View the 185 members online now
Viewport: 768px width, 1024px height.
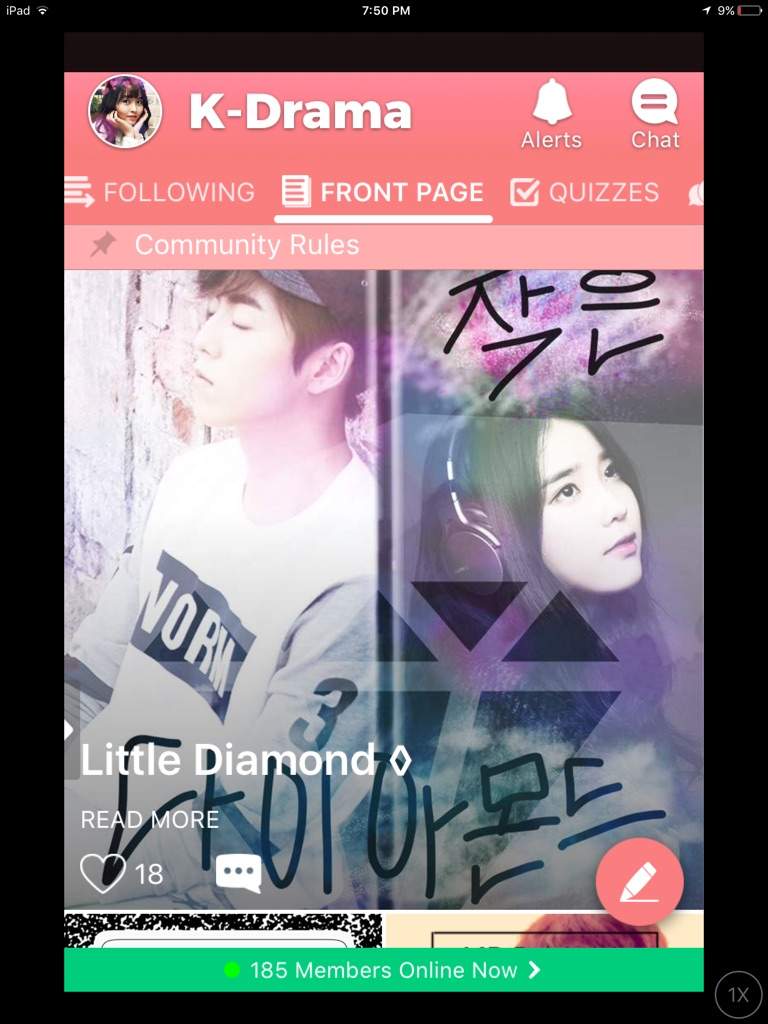pyautogui.click(x=384, y=970)
